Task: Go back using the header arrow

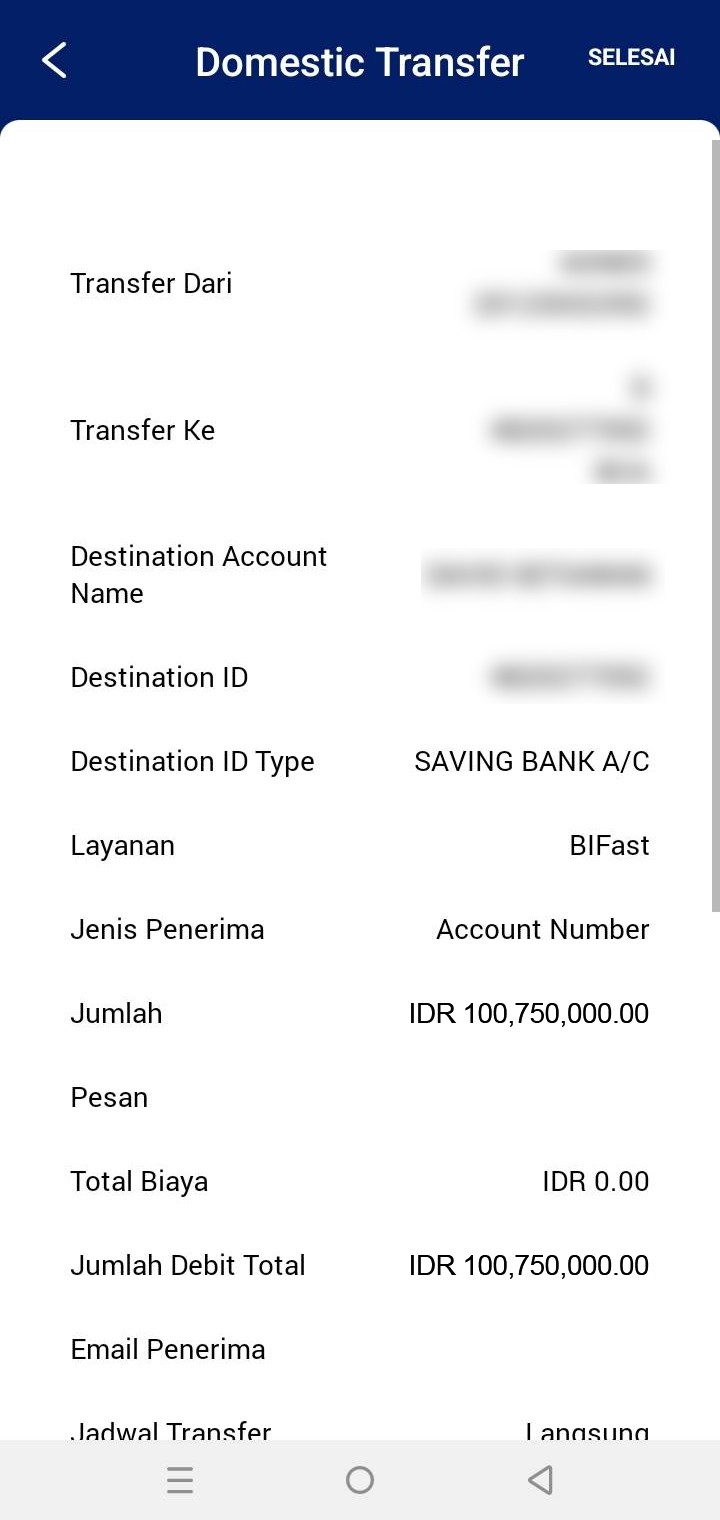Action: click(x=54, y=60)
